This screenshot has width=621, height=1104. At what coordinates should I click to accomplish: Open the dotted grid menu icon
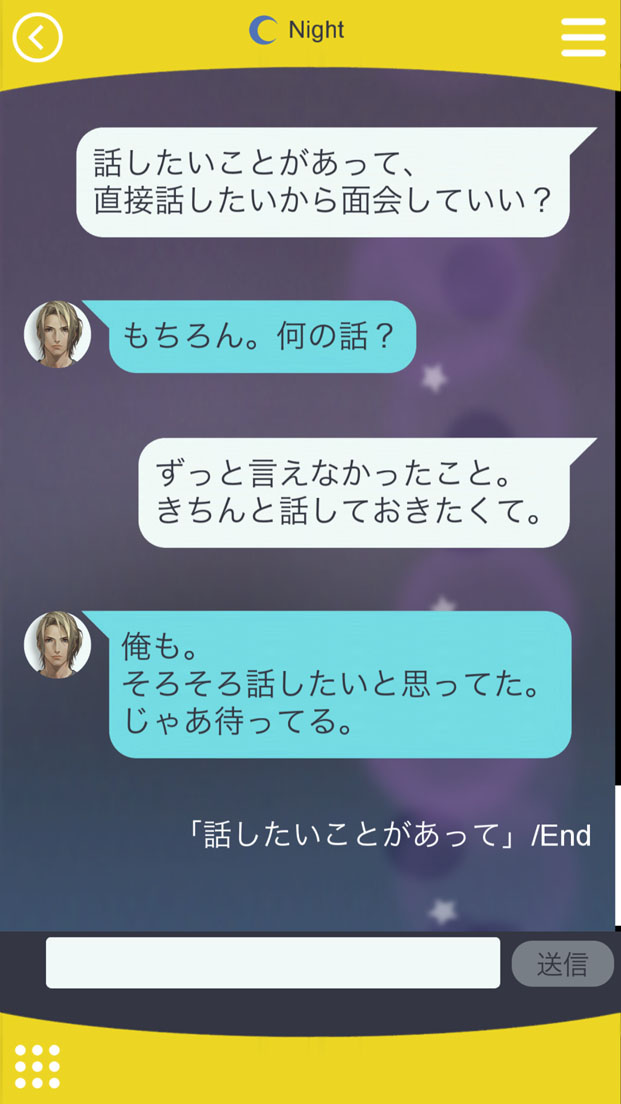click(38, 1066)
